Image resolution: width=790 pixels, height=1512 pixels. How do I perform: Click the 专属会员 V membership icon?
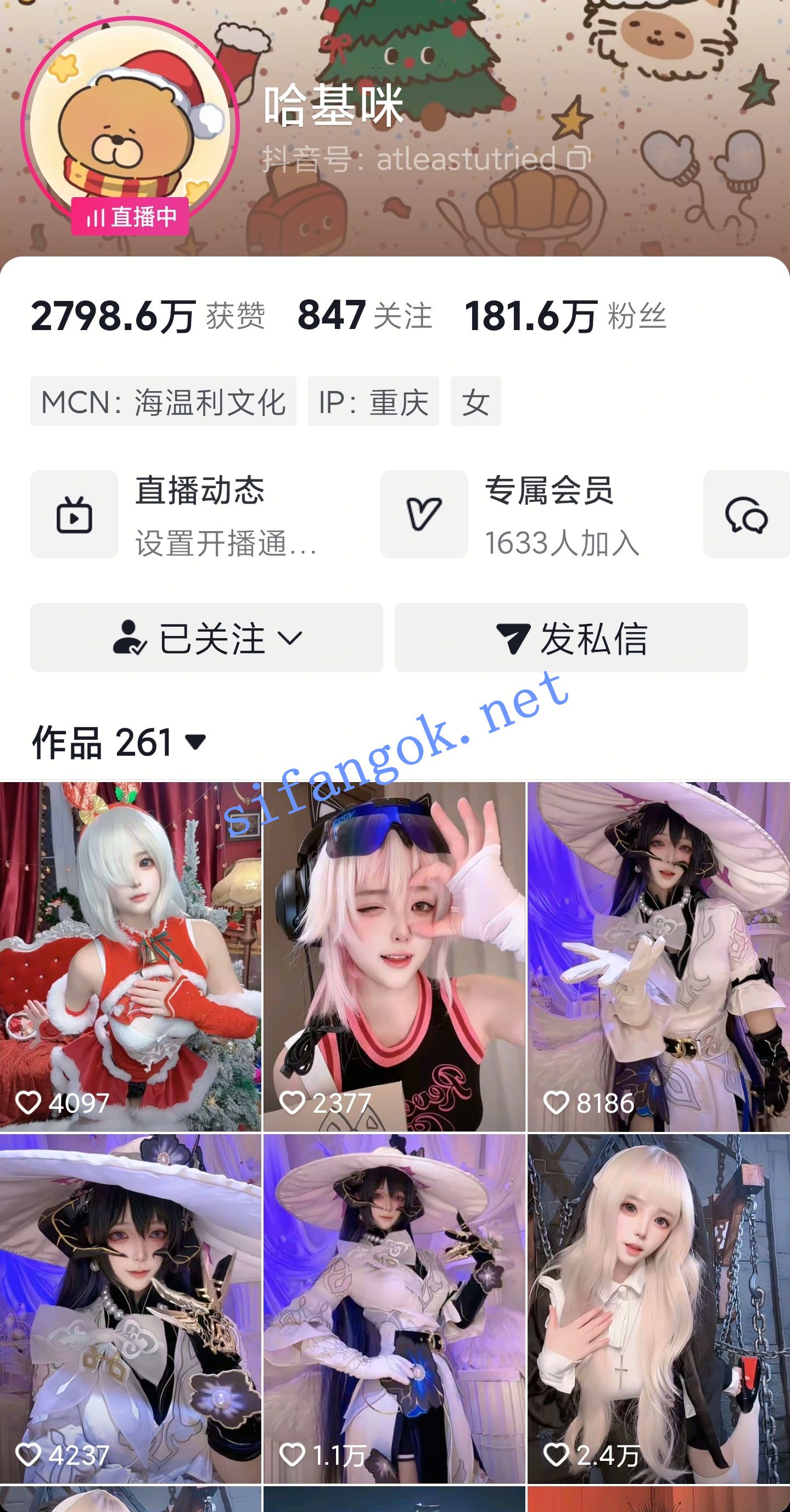[424, 515]
